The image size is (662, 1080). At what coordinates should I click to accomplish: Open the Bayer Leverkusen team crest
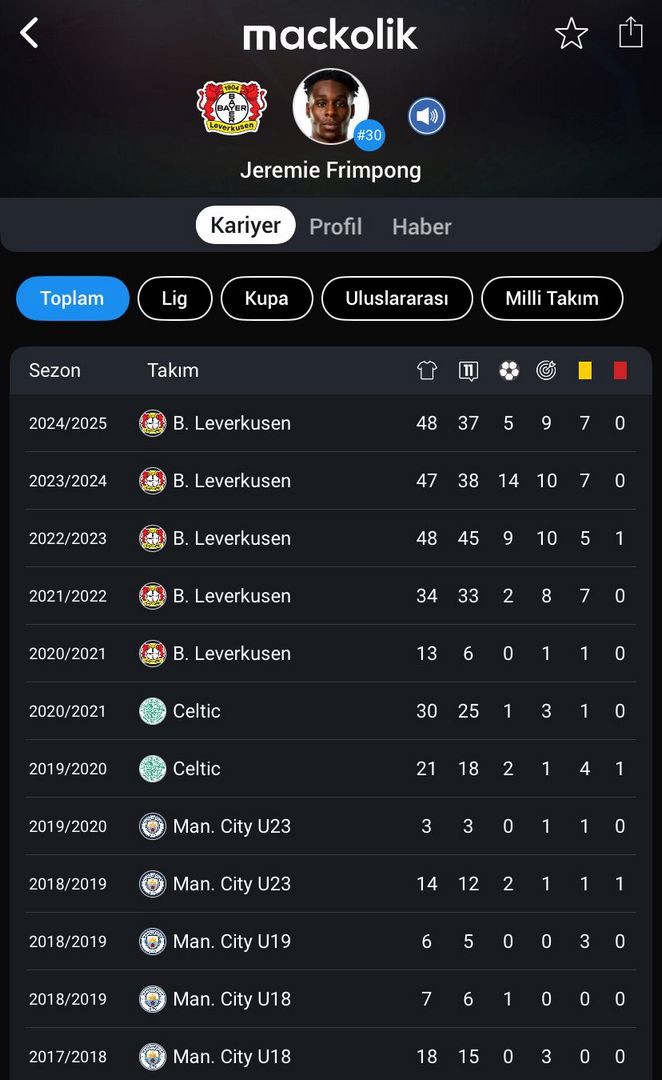231,107
